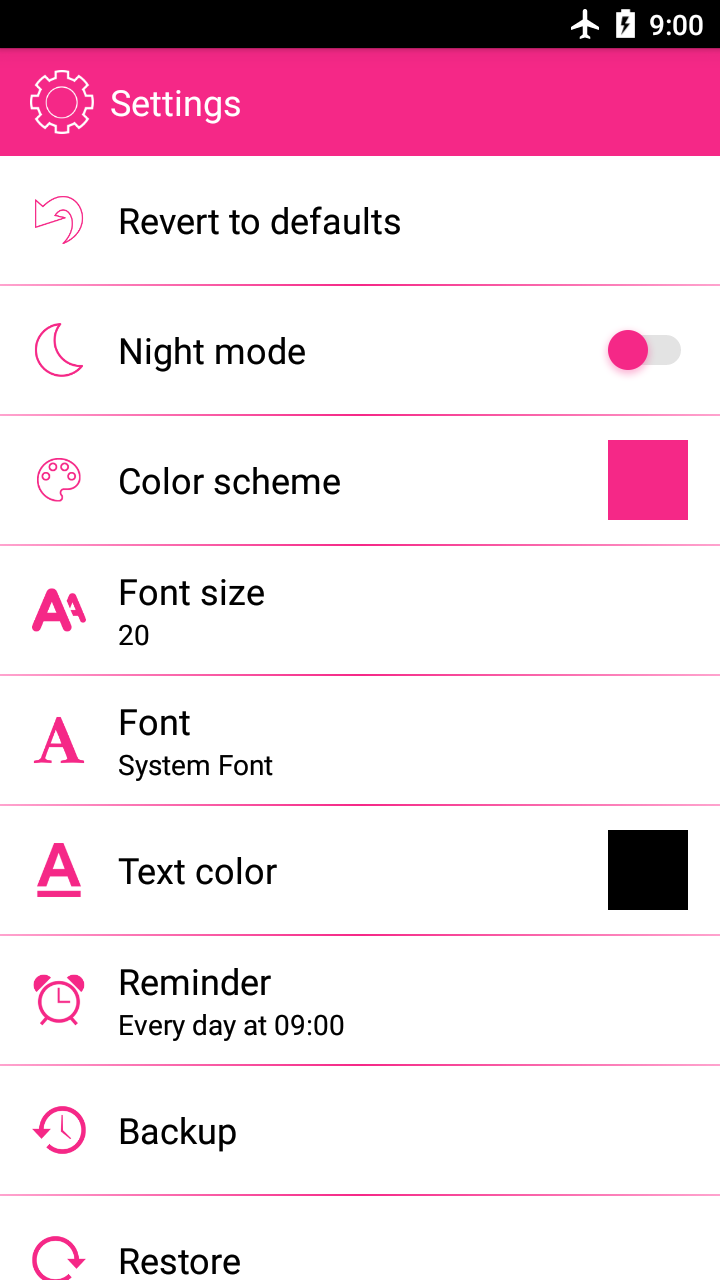Select the black Text color swatch

click(x=647, y=870)
